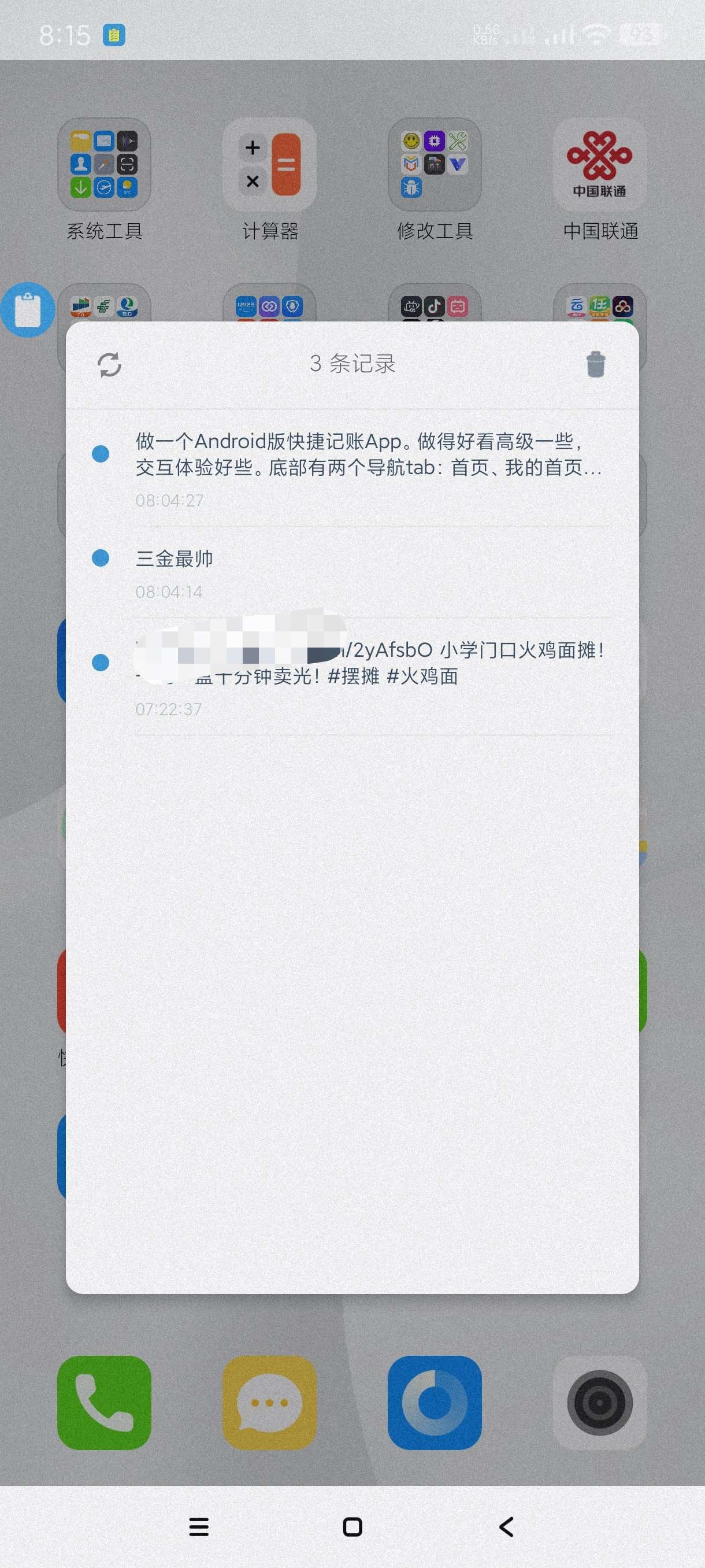Open the 修改工具 folder
705x1568 pixels.
click(x=435, y=165)
